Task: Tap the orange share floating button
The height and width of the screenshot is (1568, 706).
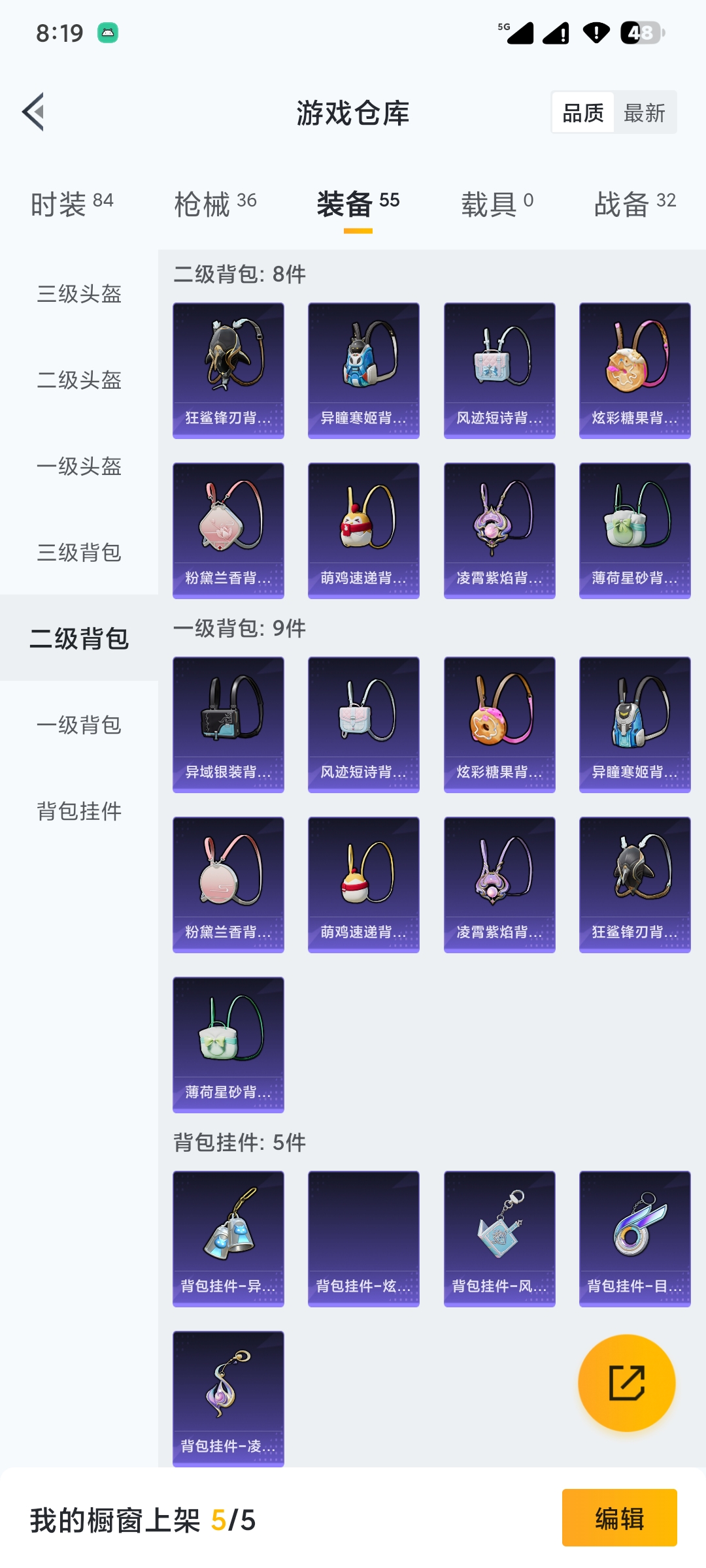Action: pyautogui.click(x=626, y=1382)
